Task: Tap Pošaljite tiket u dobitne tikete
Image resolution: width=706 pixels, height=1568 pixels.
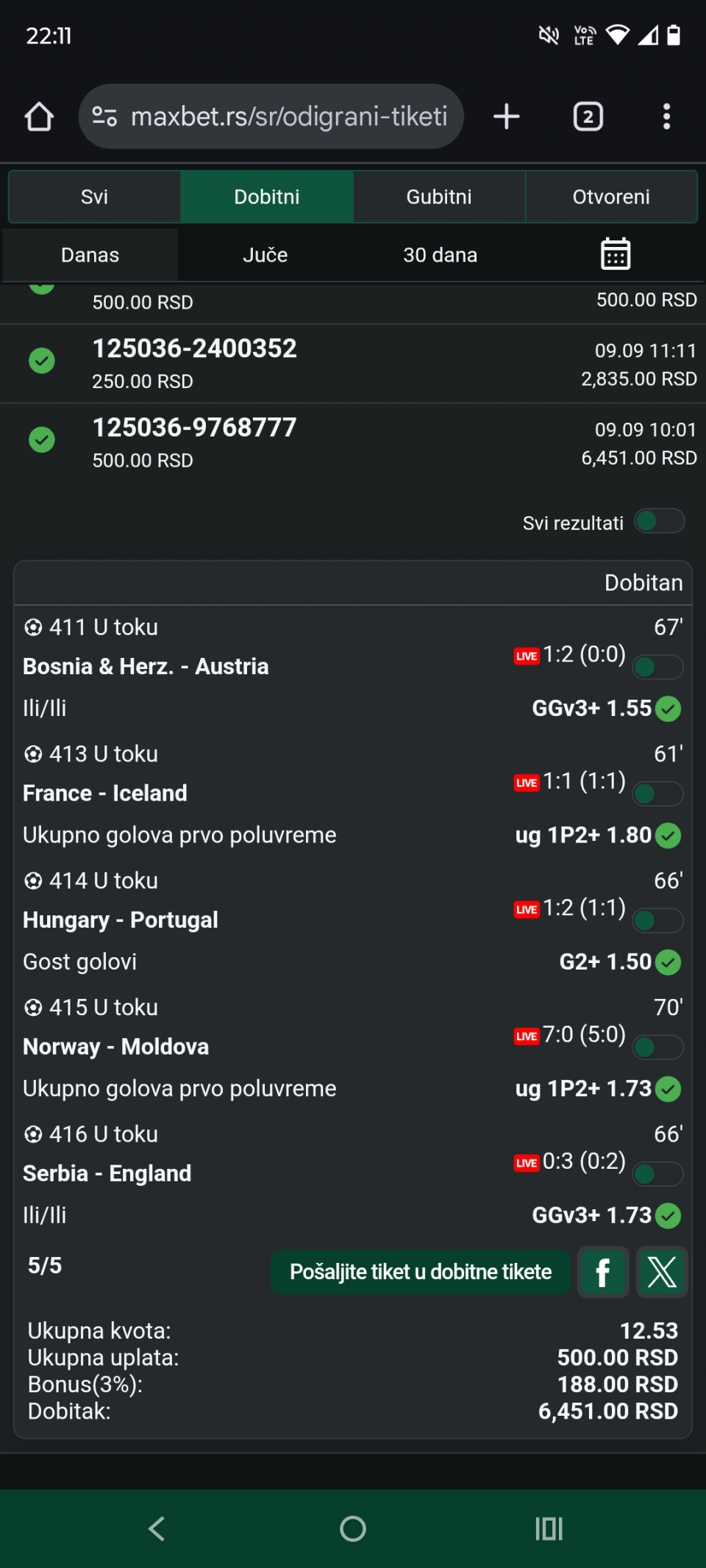Action: 421,1272
